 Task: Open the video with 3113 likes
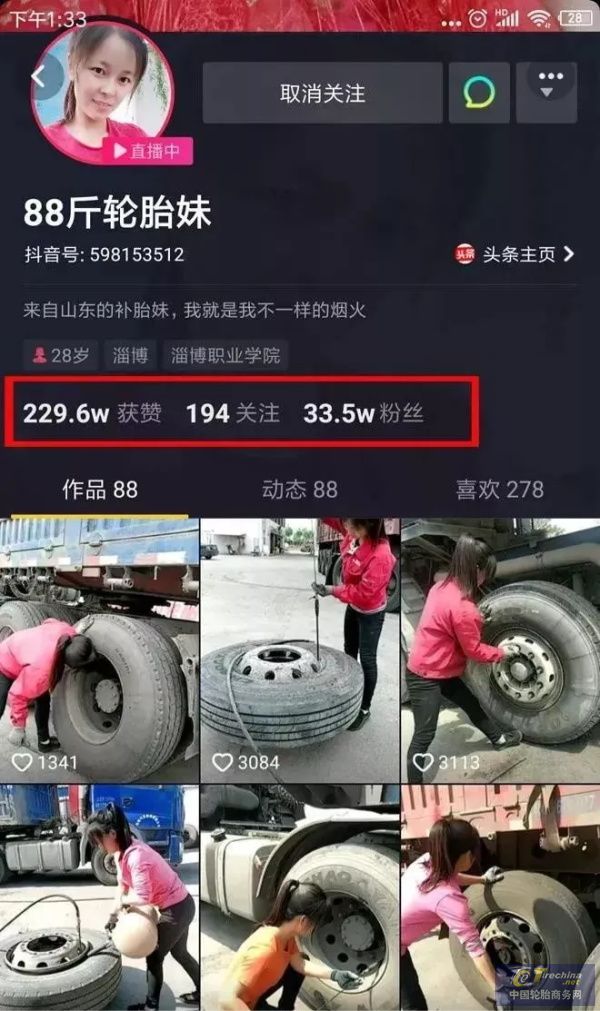(x=500, y=650)
